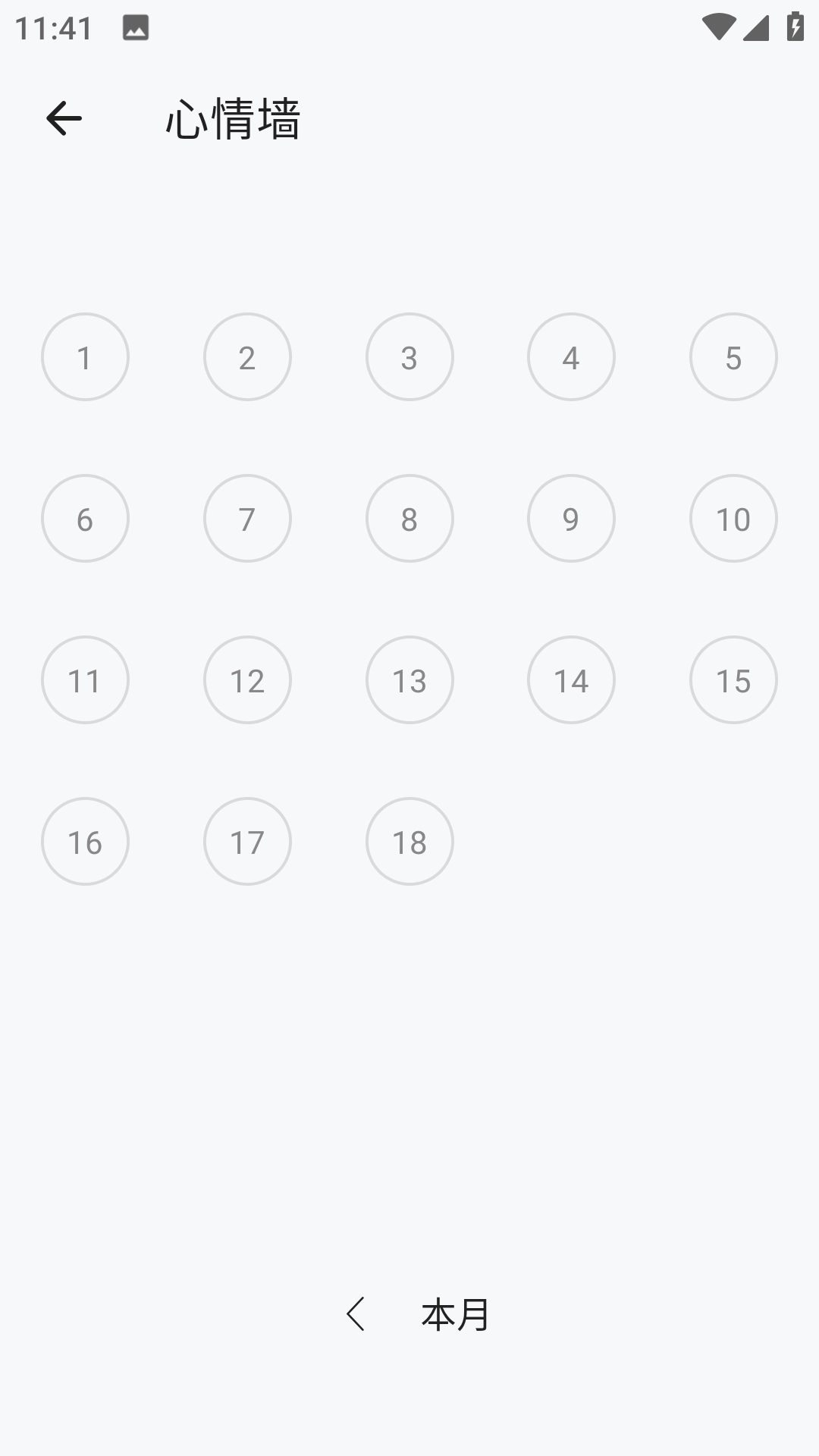Tap the circle numbered 8

pyautogui.click(x=409, y=519)
